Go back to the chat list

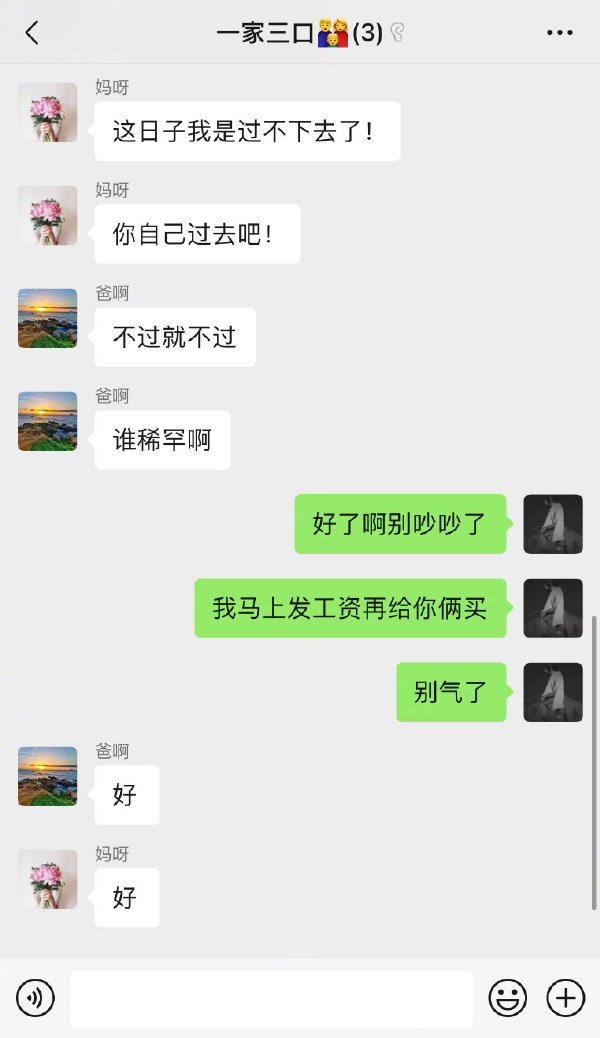pos(32,33)
